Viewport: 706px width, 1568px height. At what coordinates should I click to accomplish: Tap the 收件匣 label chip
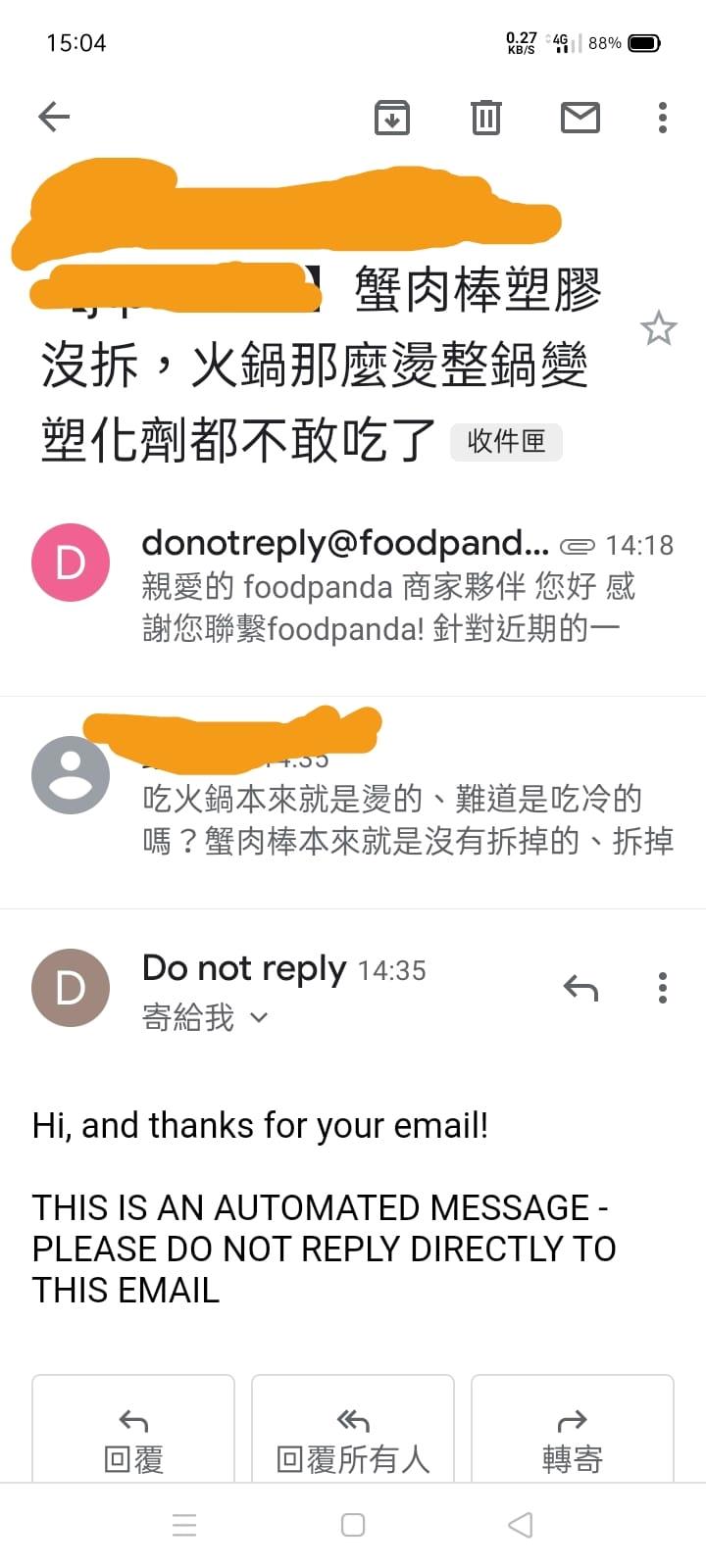pyautogui.click(x=506, y=442)
